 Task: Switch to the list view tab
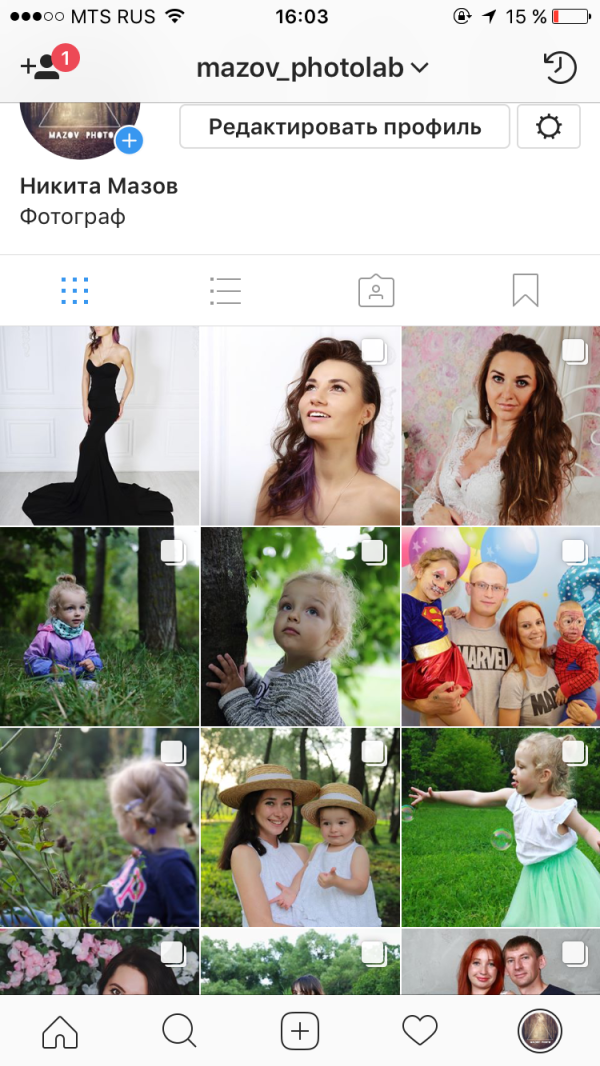(225, 290)
